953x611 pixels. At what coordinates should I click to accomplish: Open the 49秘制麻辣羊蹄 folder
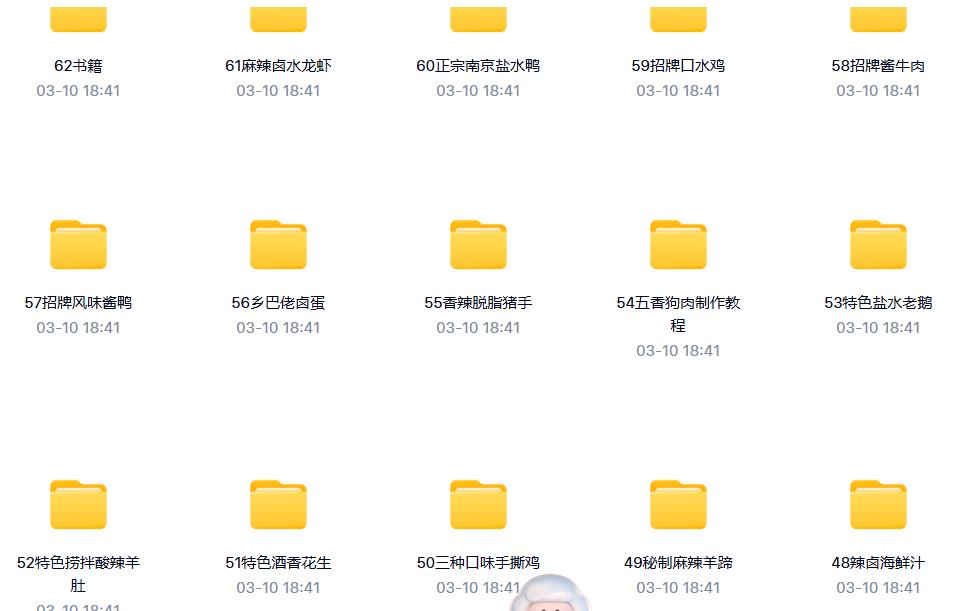[678, 505]
